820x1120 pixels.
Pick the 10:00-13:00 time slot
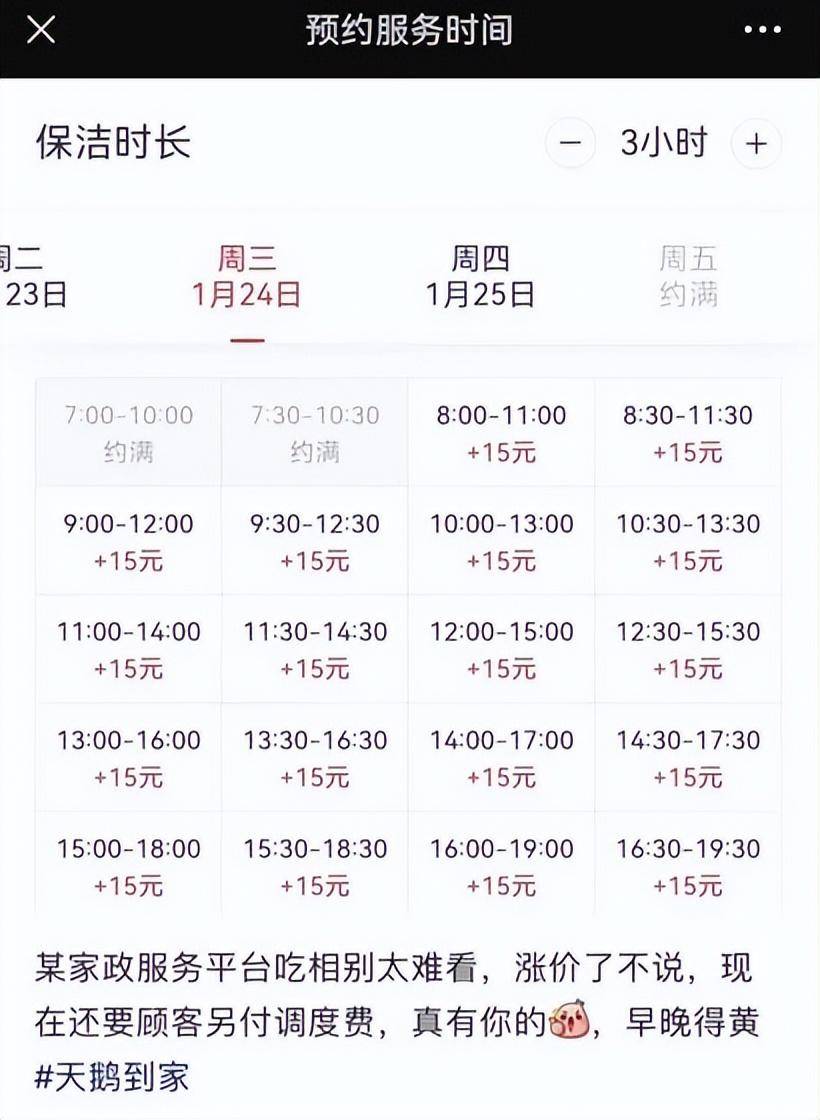501,541
